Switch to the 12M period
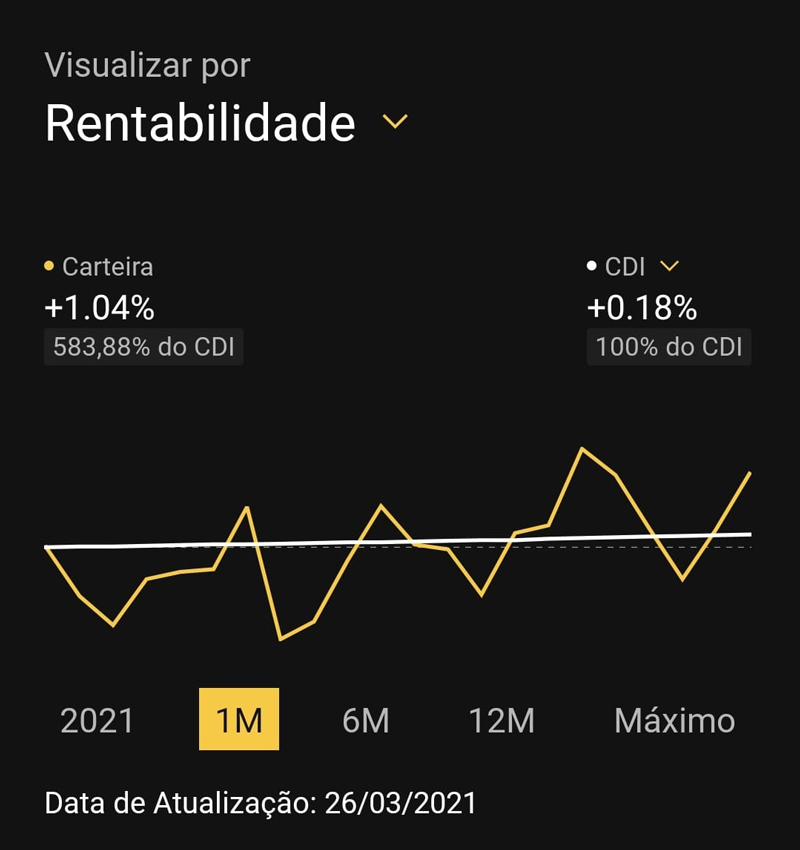This screenshot has width=800, height=850. click(x=501, y=720)
